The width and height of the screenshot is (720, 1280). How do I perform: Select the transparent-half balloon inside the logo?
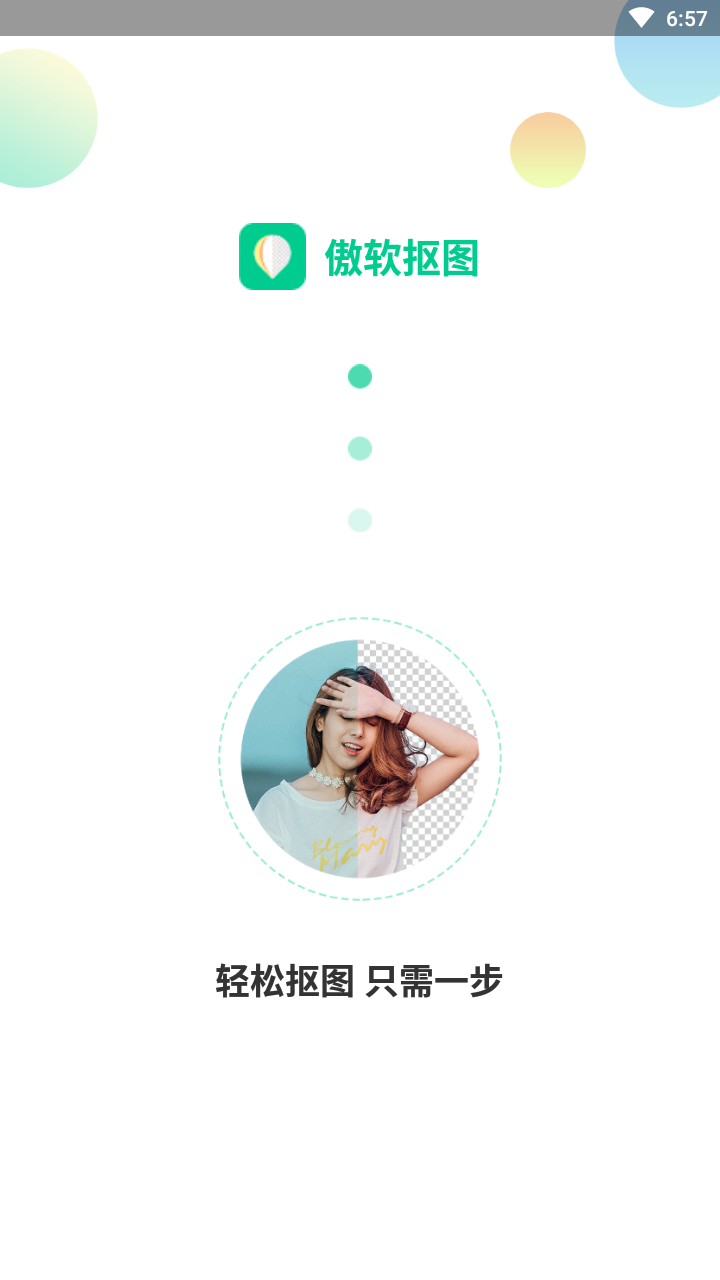coord(283,257)
